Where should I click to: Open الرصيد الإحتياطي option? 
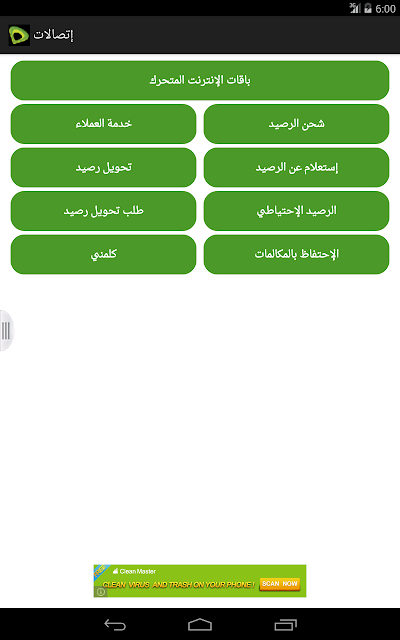[296, 211]
